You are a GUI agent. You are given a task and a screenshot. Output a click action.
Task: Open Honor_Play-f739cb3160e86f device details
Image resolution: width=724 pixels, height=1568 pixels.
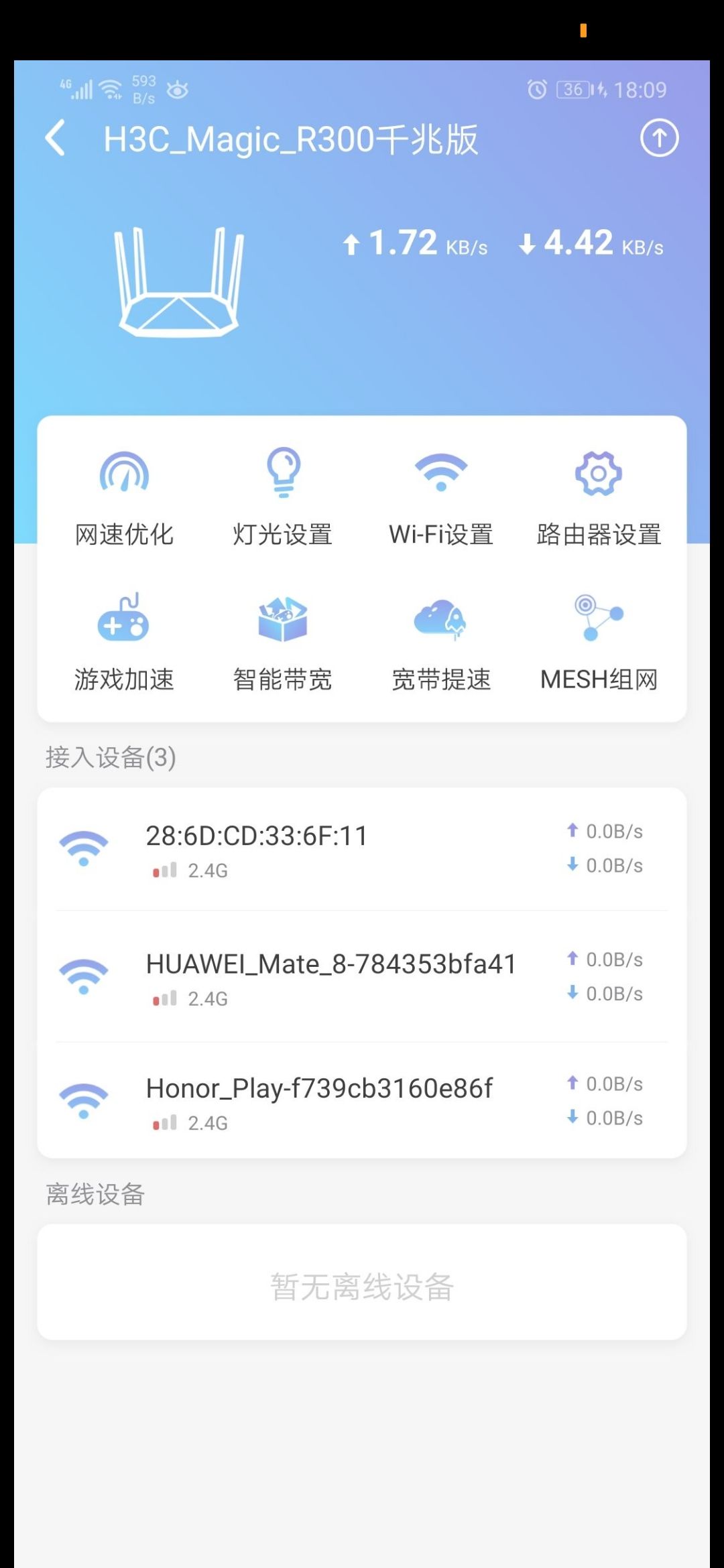(362, 1100)
